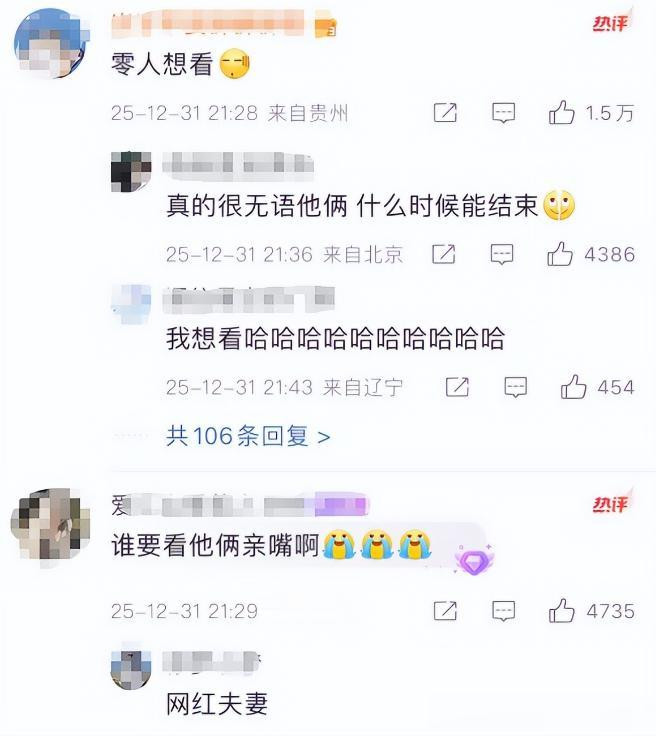Share the comment 谁要看他俩亲嘴啊
This screenshot has width=656, height=736.
[445, 611]
